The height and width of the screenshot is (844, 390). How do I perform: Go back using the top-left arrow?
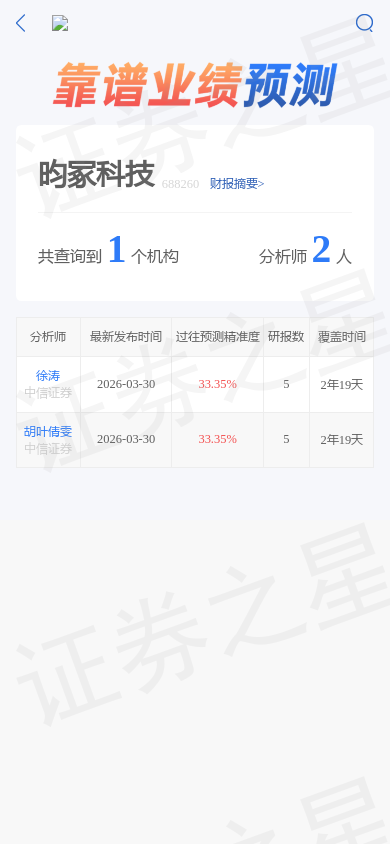point(20,23)
